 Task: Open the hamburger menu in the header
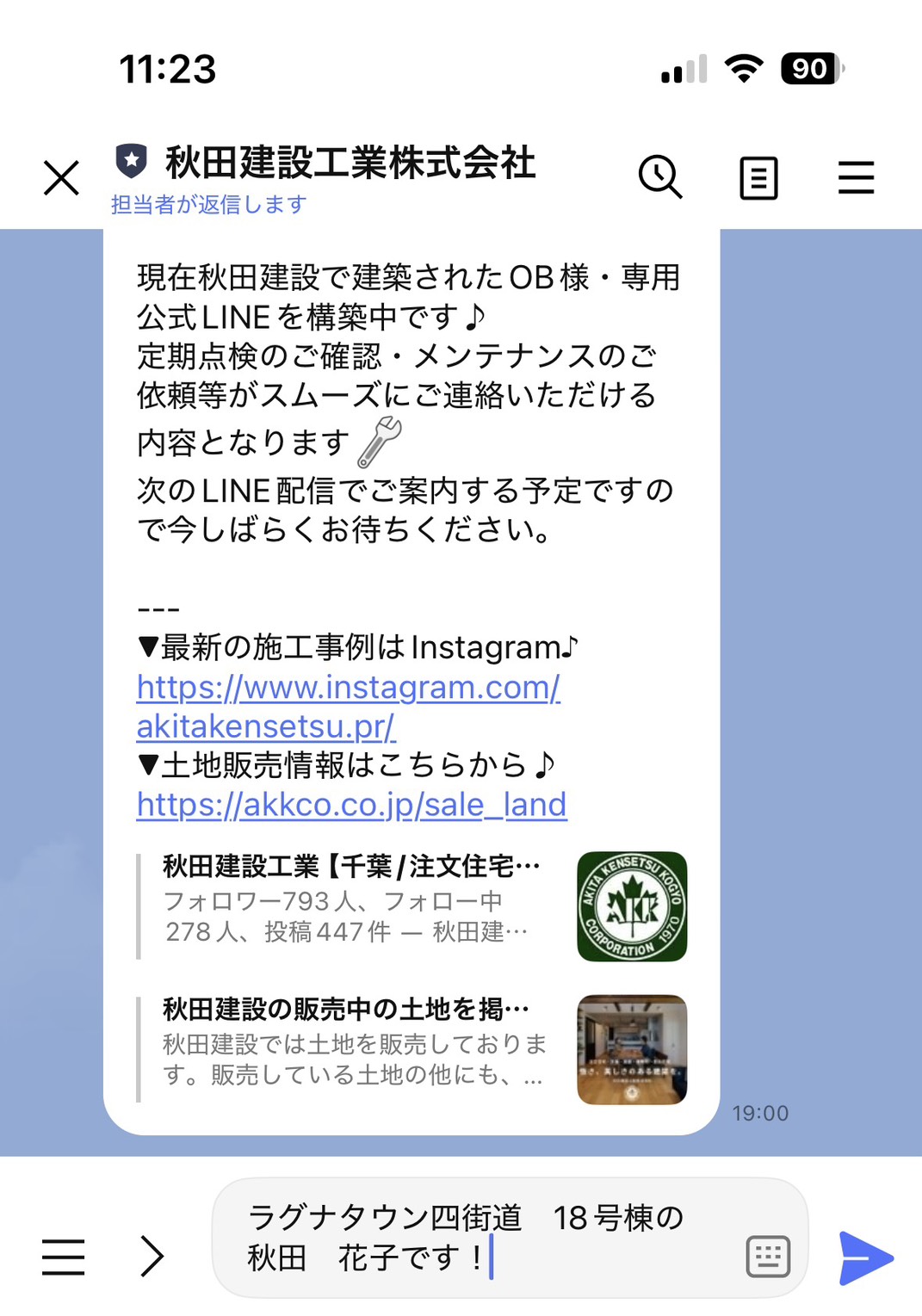coord(856,178)
